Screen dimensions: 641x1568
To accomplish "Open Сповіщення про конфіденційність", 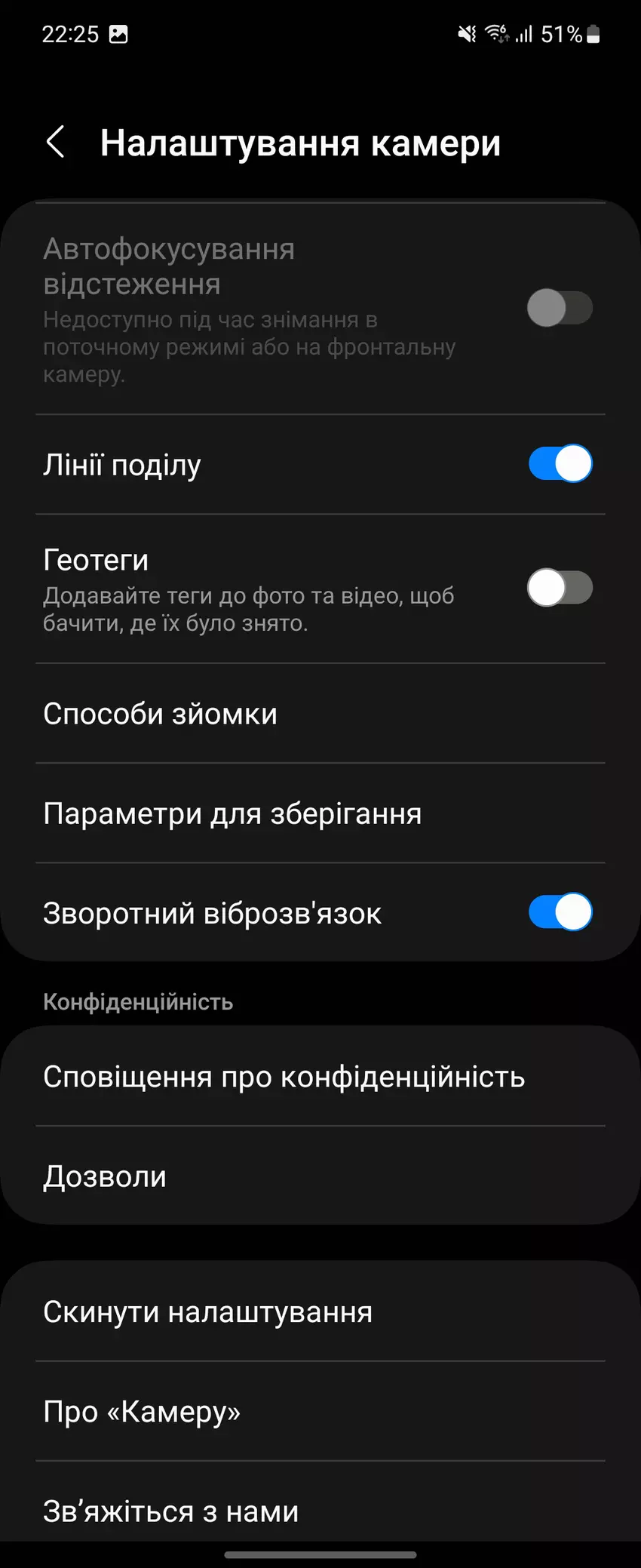I will pyautogui.click(x=320, y=1077).
